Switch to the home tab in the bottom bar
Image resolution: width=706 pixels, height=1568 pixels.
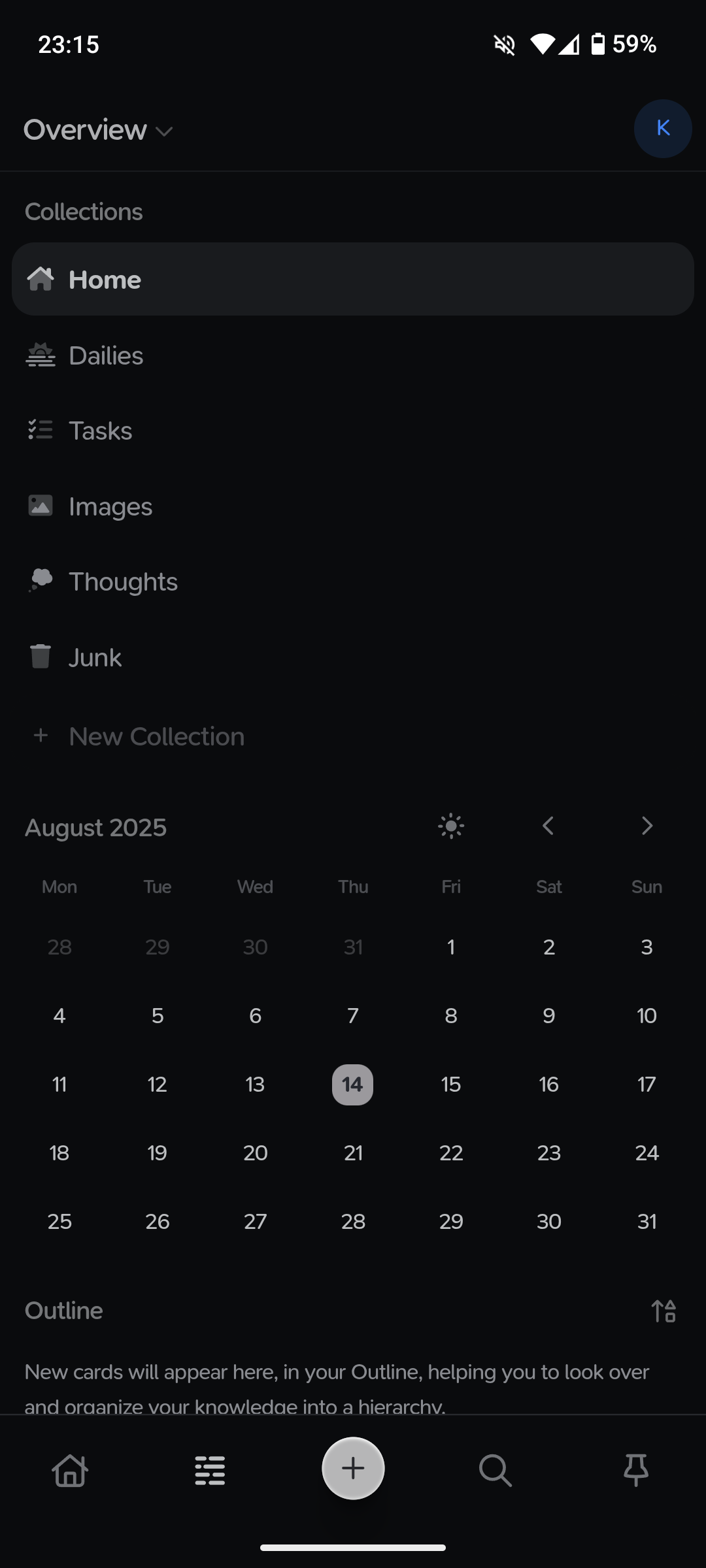pos(70,1471)
